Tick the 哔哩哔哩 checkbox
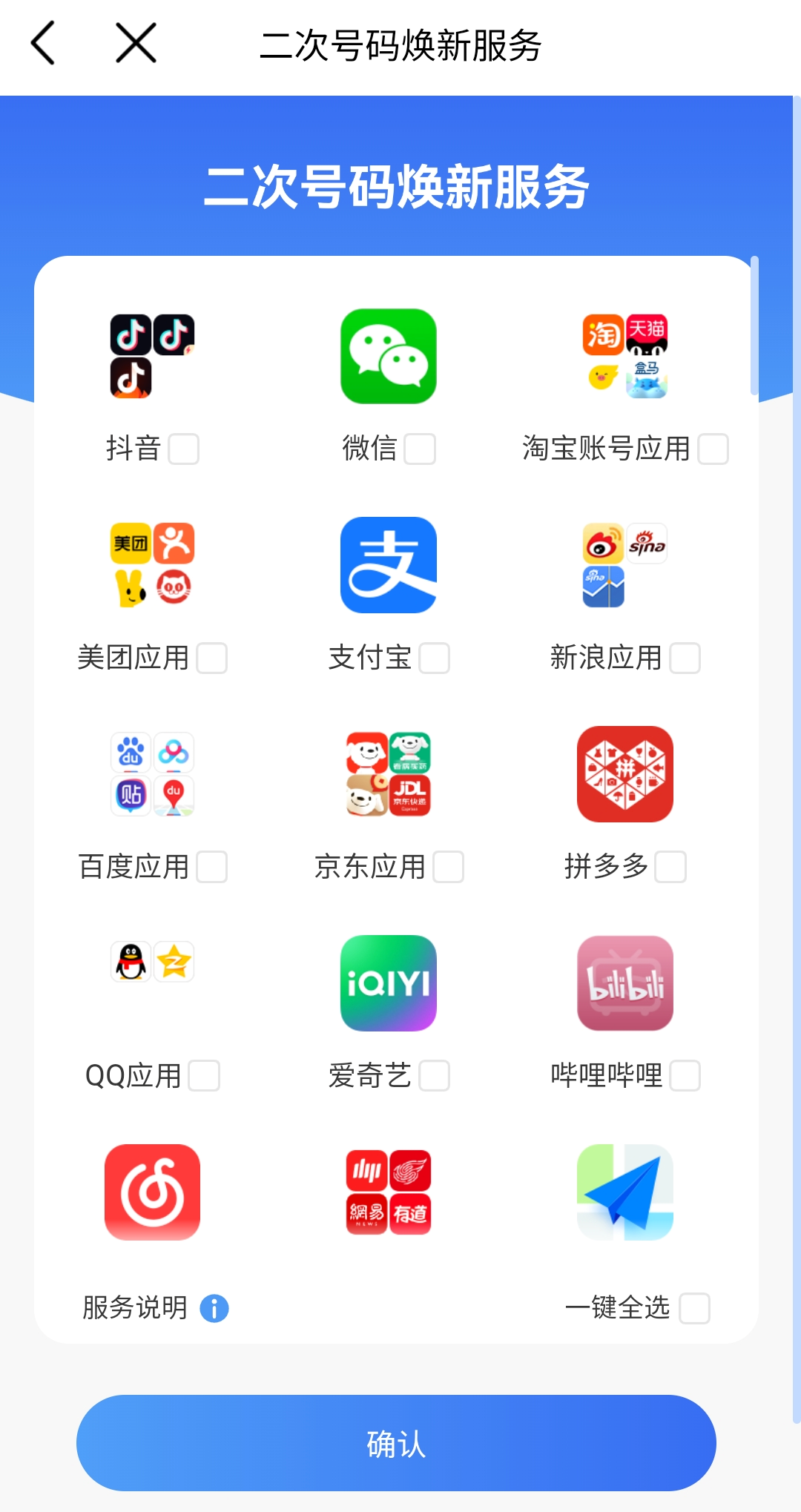801x1512 pixels. [x=685, y=1077]
